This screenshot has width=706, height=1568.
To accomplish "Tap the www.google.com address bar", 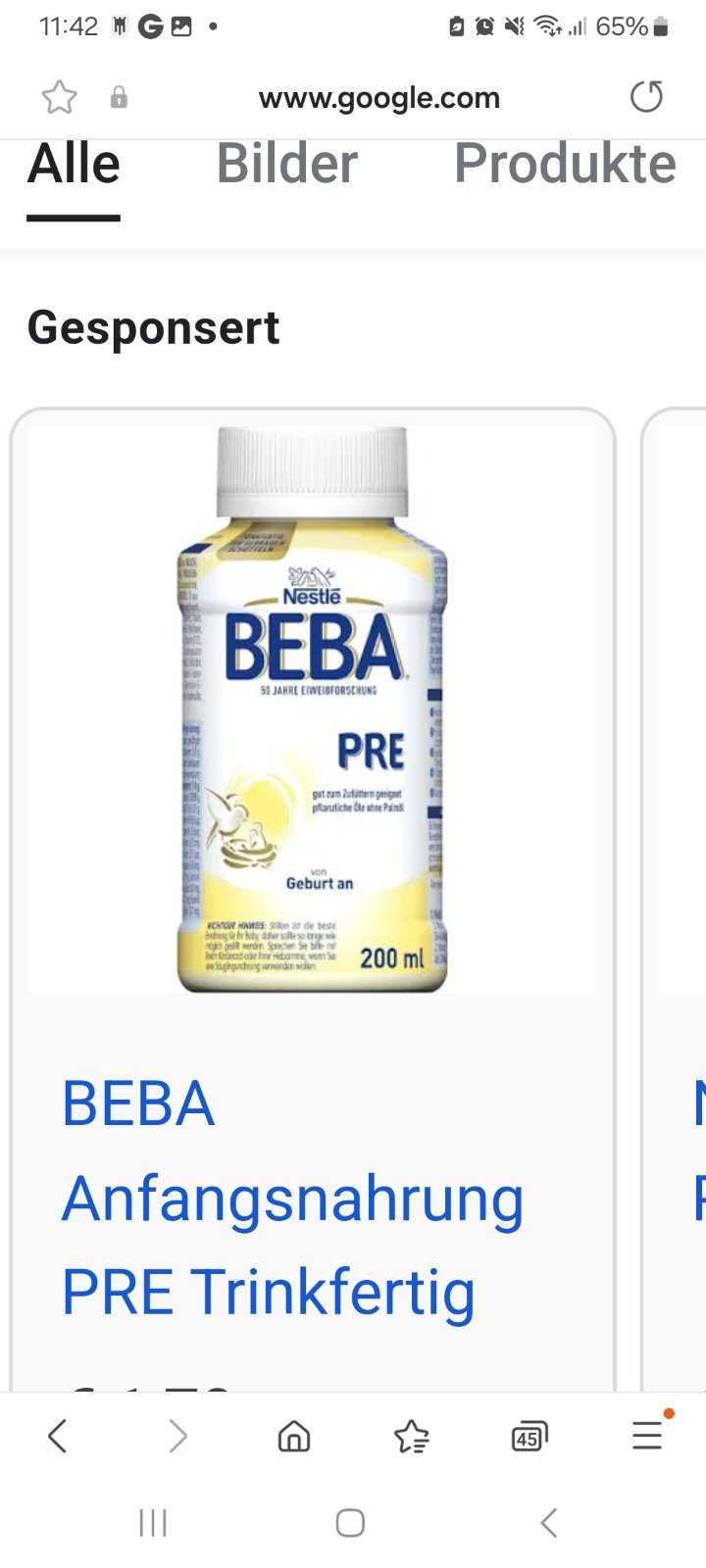I will click(x=378, y=98).
